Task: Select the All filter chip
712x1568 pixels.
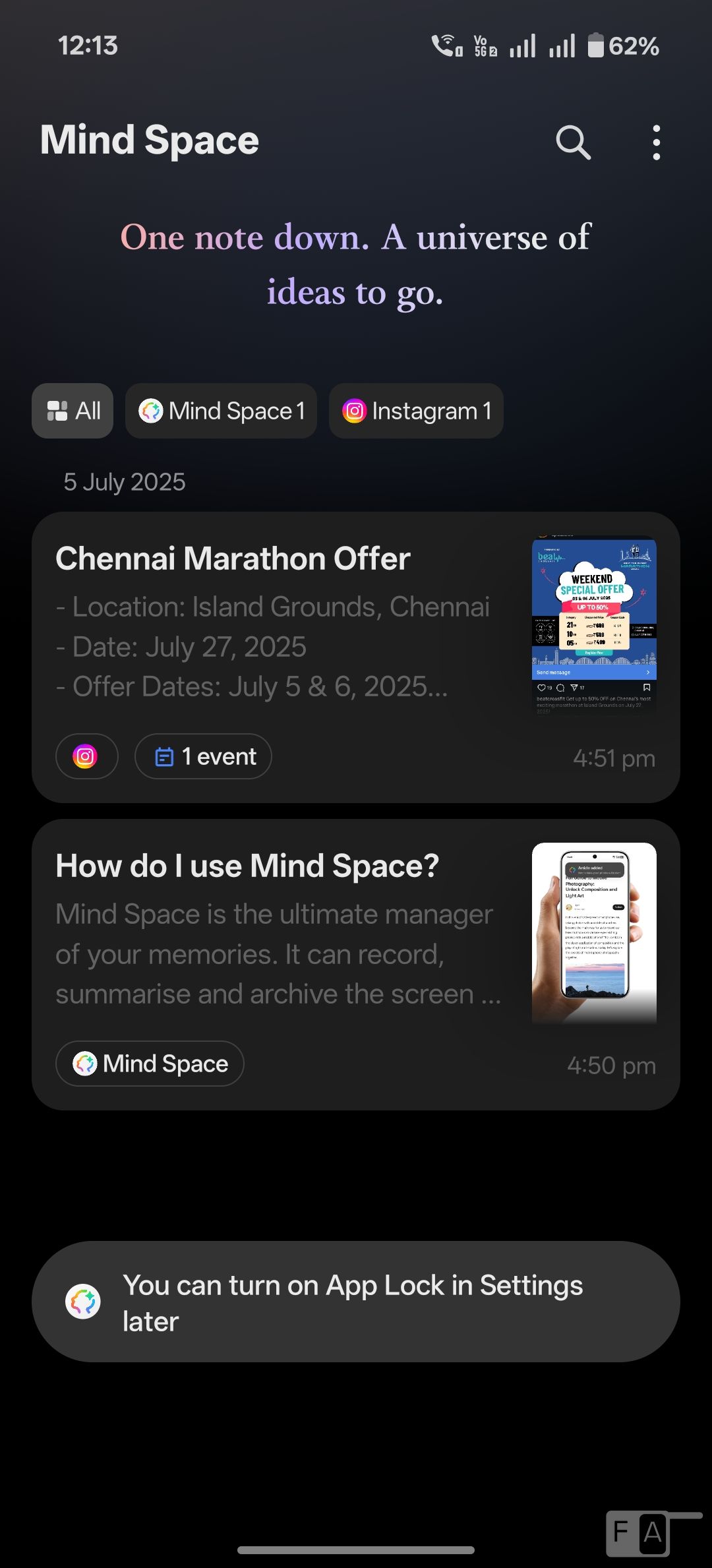Action: pyautogui.click(x=73, y=411)
